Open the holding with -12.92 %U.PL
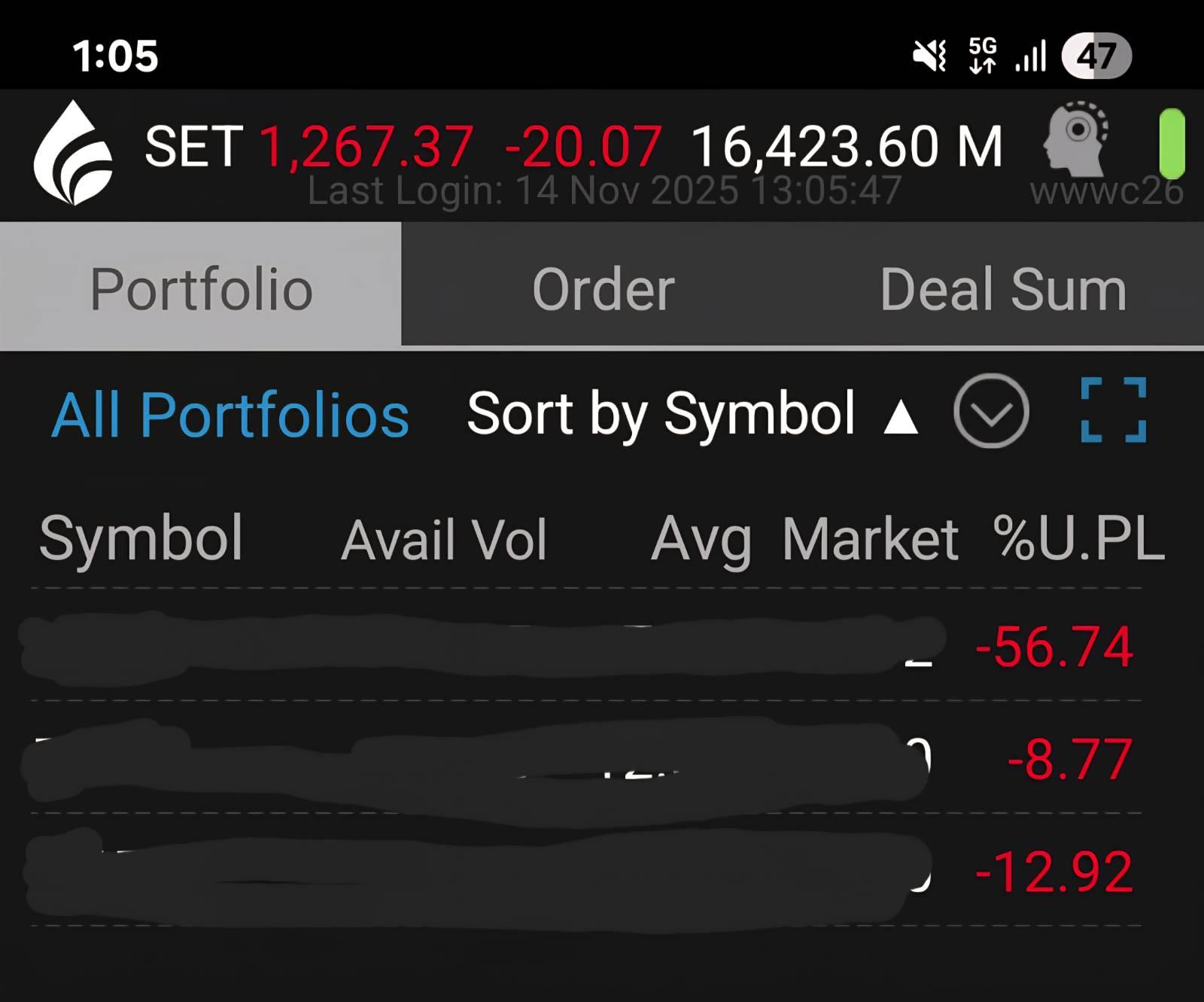The image size is (1204, 1002). (587, 872)
